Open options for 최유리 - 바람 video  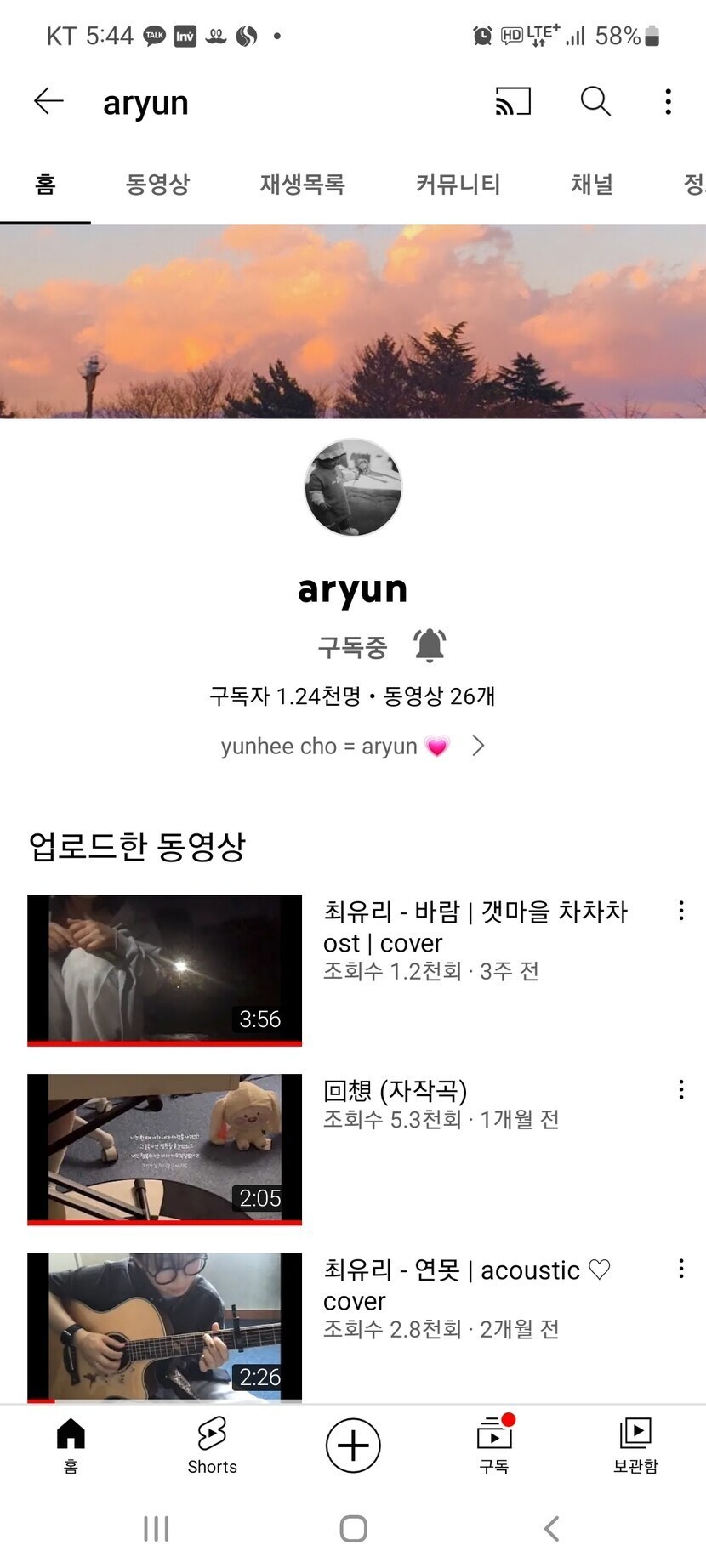681,911
